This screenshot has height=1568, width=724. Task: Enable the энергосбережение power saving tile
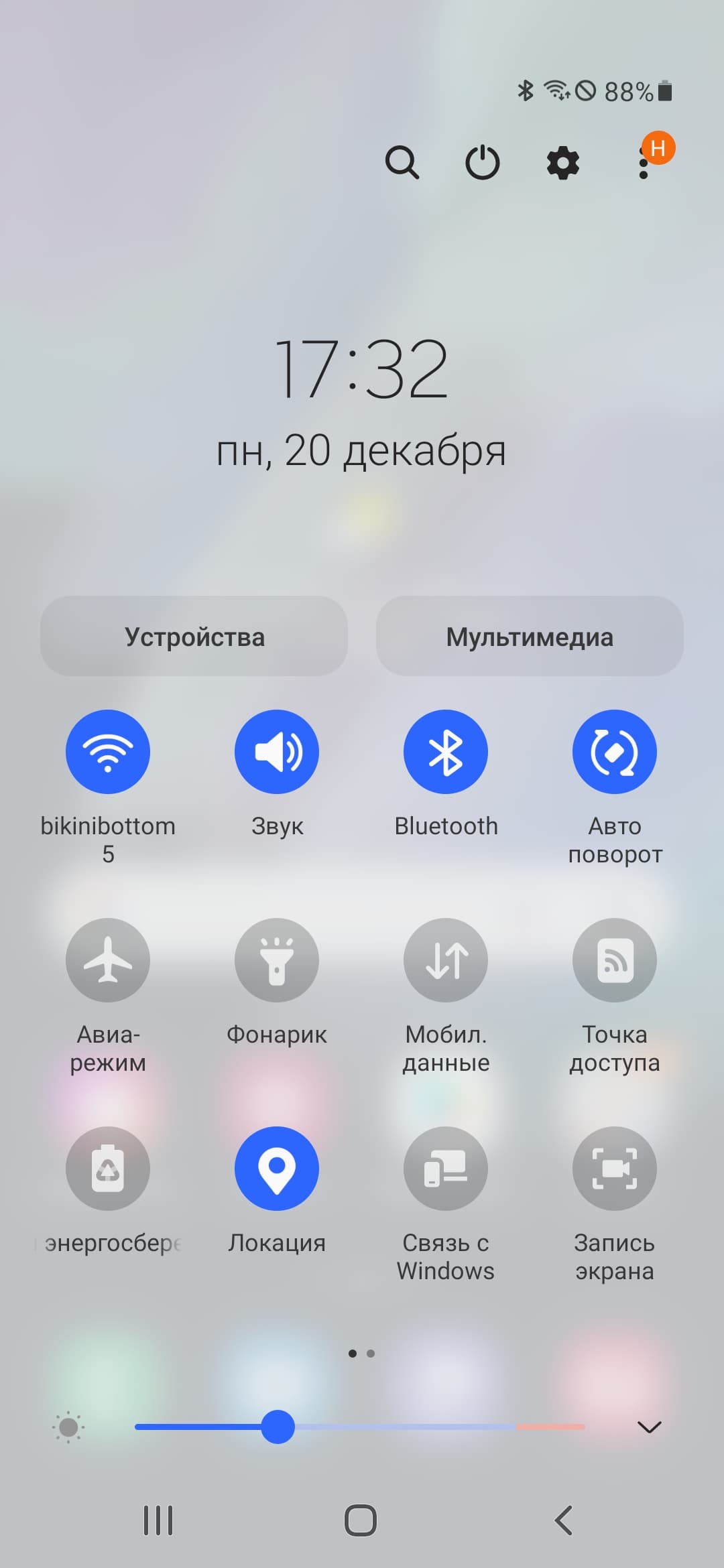click(108, 1169)
